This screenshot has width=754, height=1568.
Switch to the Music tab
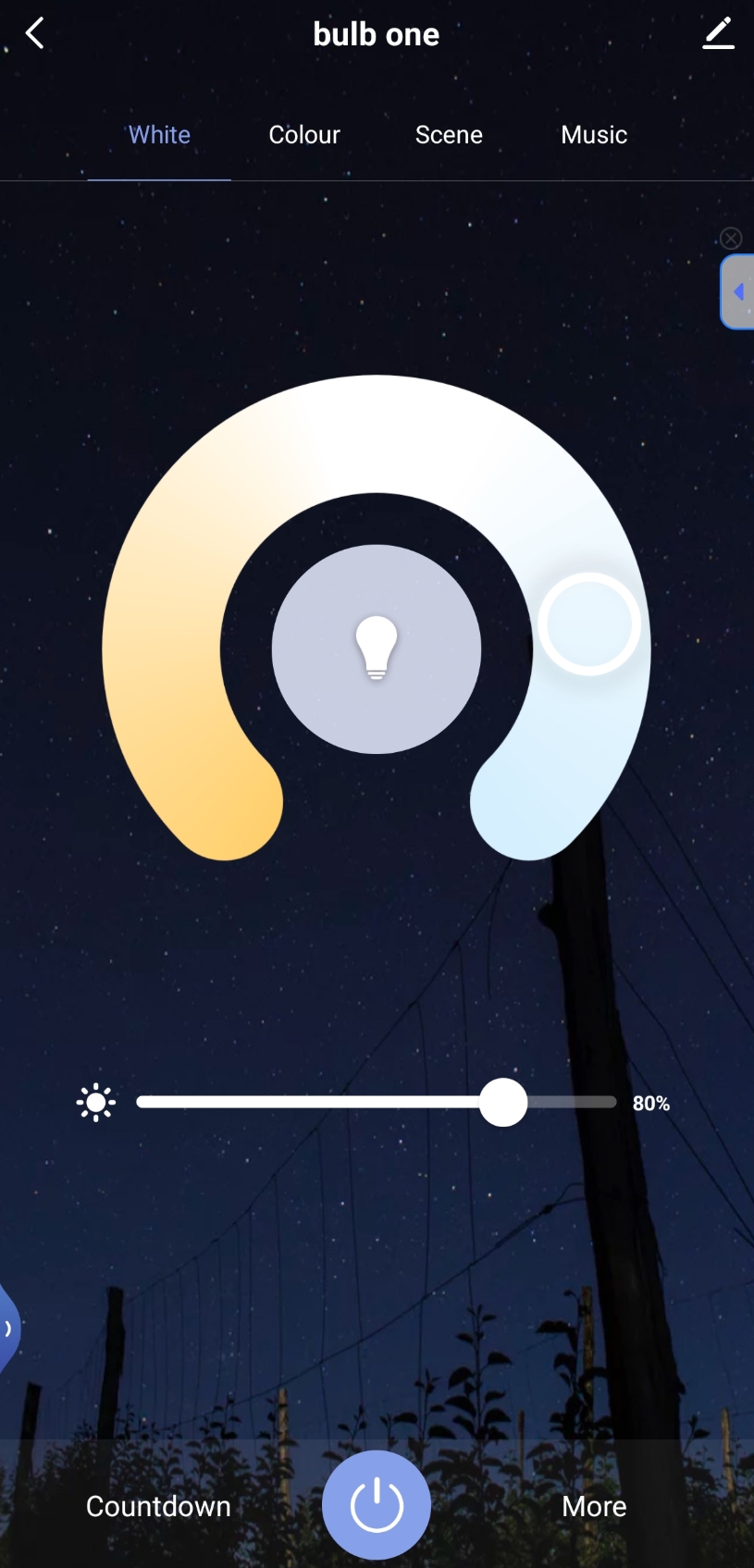(x=594, y=135)
